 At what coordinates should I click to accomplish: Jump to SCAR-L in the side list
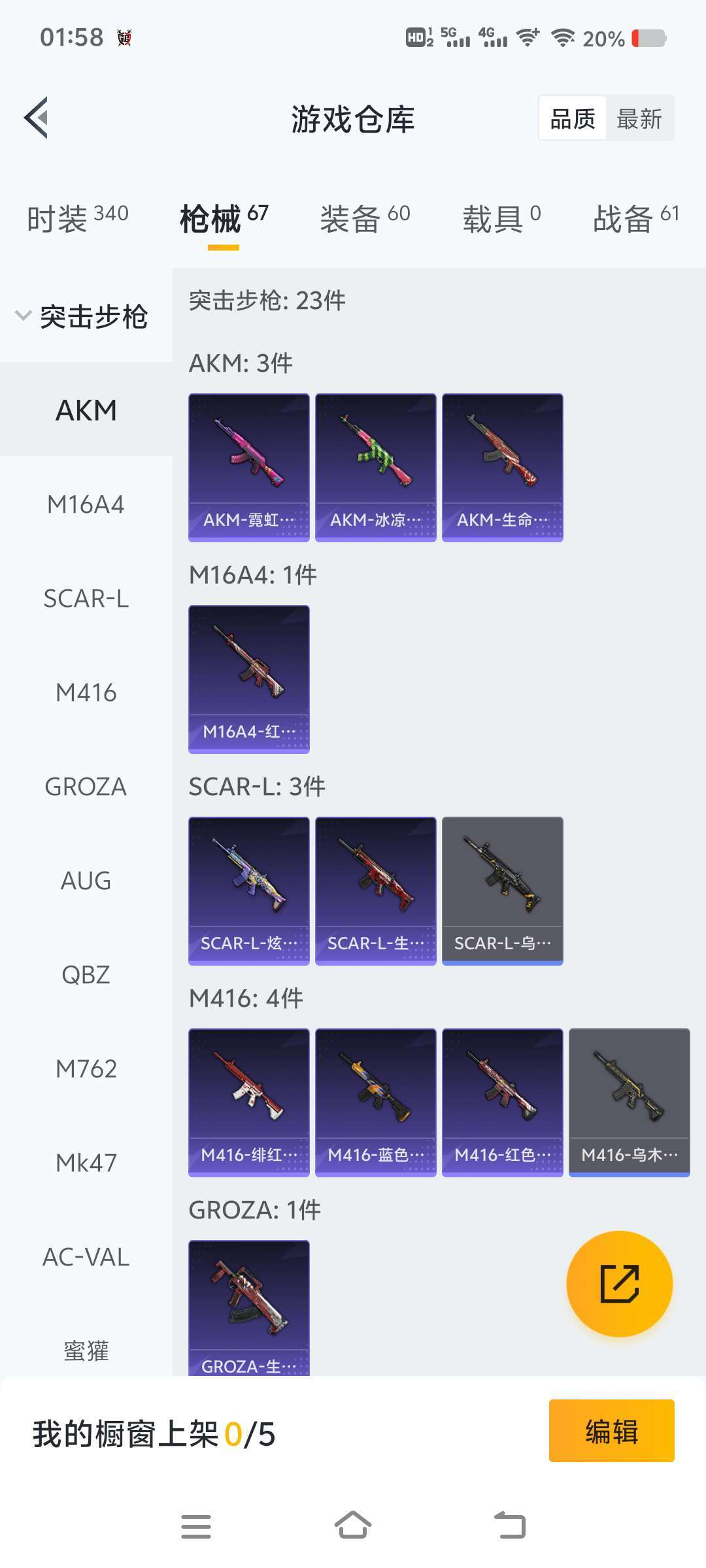[86, 598]
